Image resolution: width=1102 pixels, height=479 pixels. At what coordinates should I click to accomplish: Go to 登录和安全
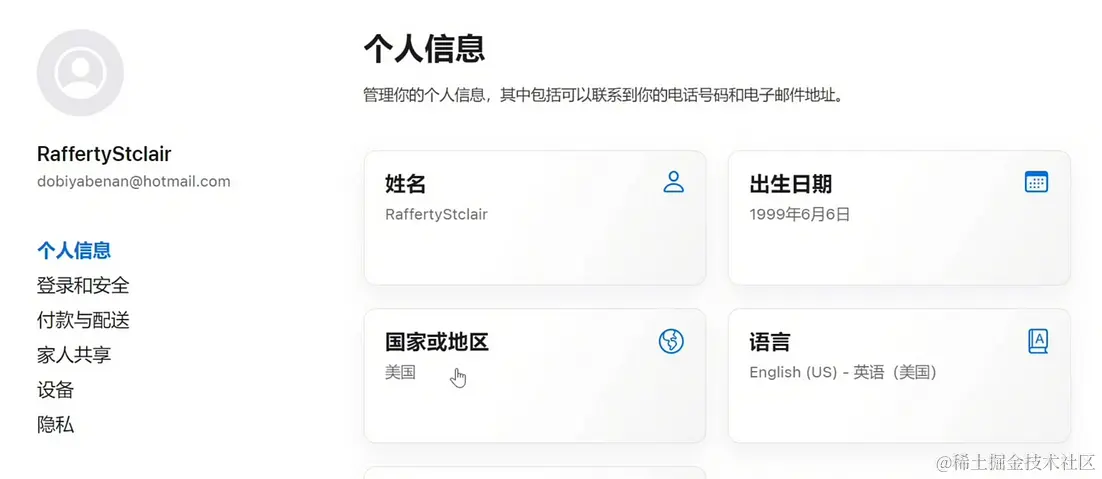83,285
